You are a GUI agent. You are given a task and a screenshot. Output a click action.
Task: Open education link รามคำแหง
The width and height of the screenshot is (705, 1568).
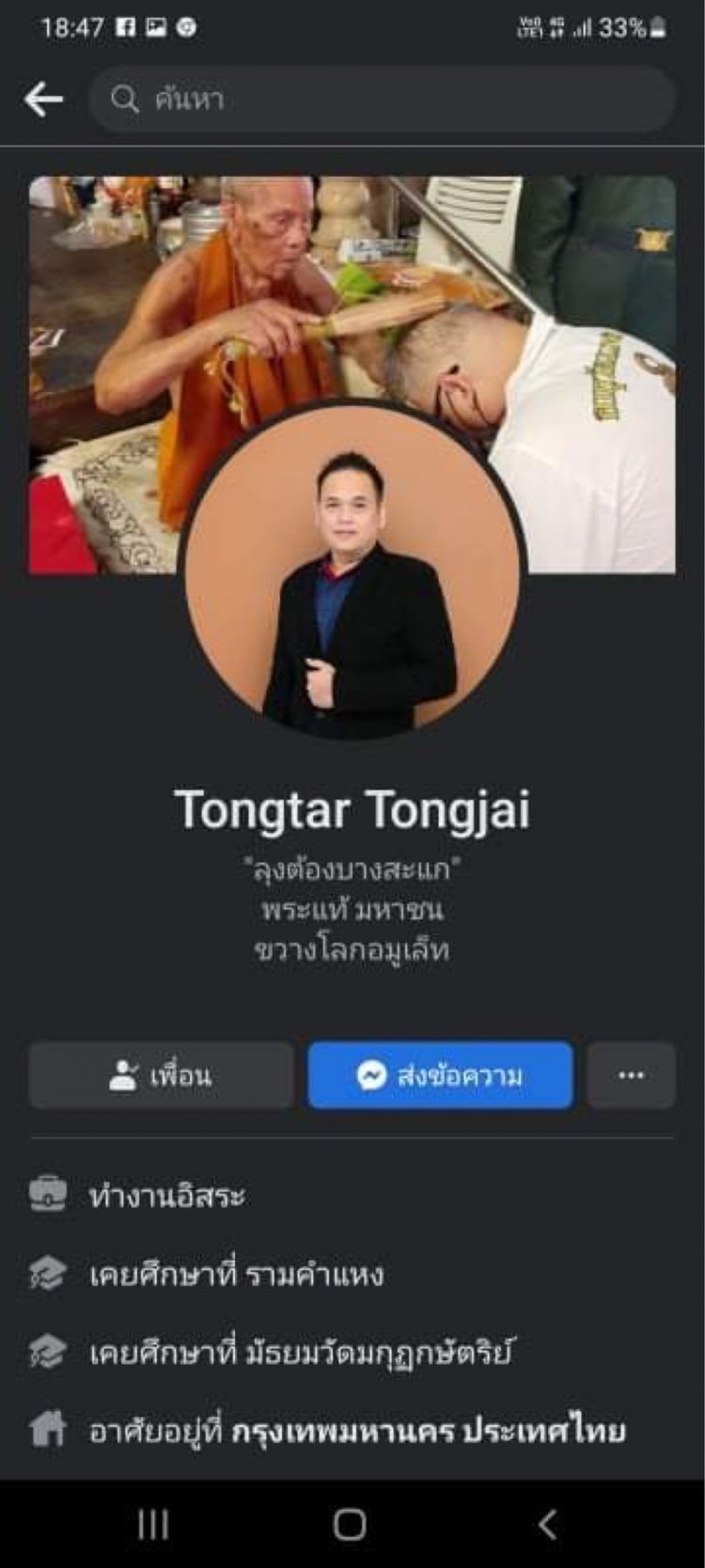314,1275
